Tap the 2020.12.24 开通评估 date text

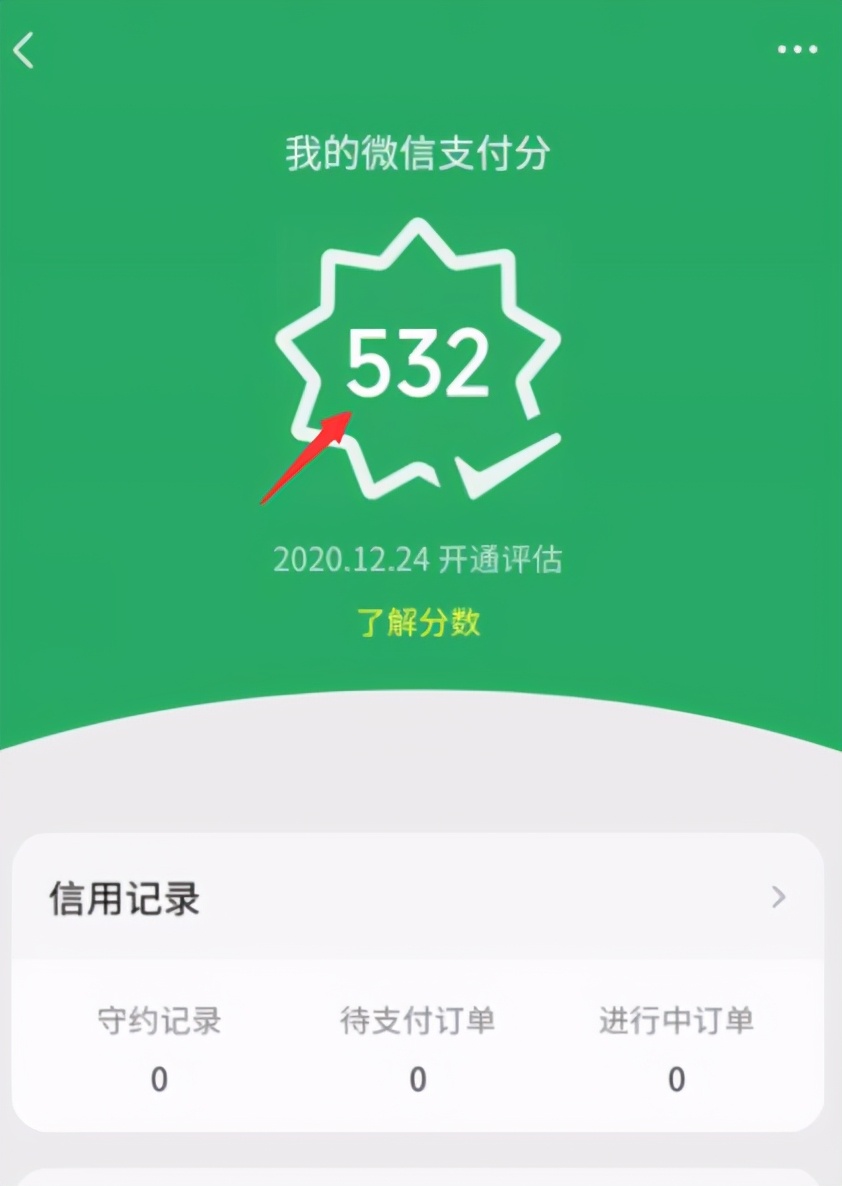tap(420, 559)
